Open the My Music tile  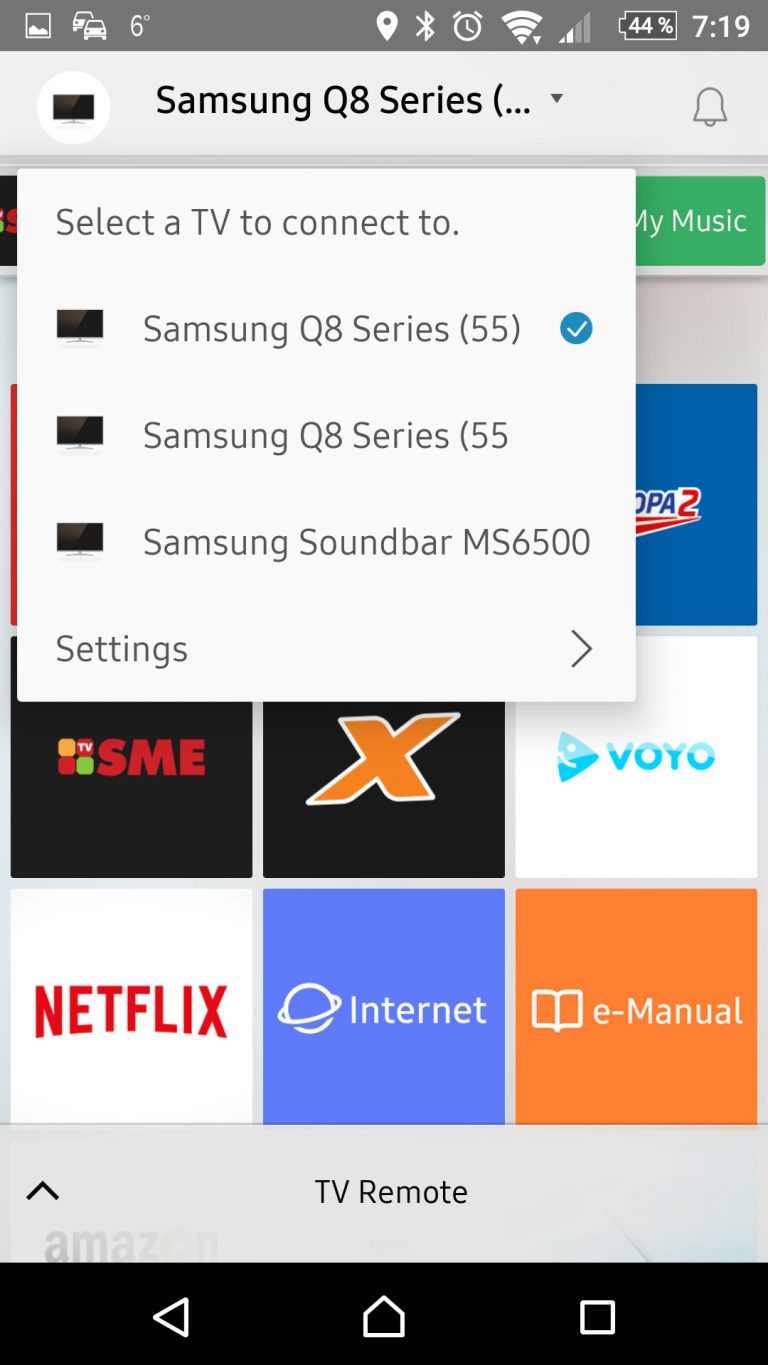(700, 221)
